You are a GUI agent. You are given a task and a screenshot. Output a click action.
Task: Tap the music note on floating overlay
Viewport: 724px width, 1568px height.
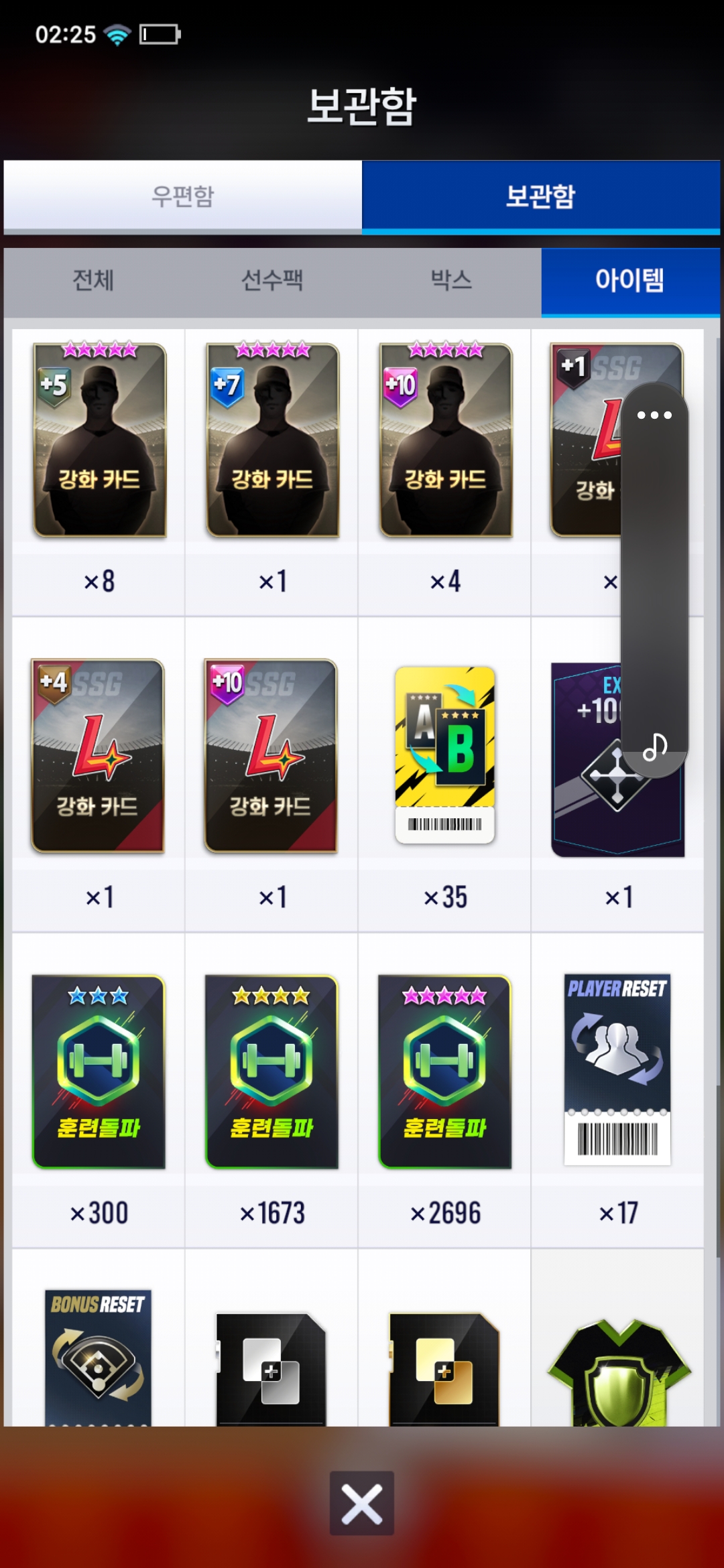(x=655, y=746)
